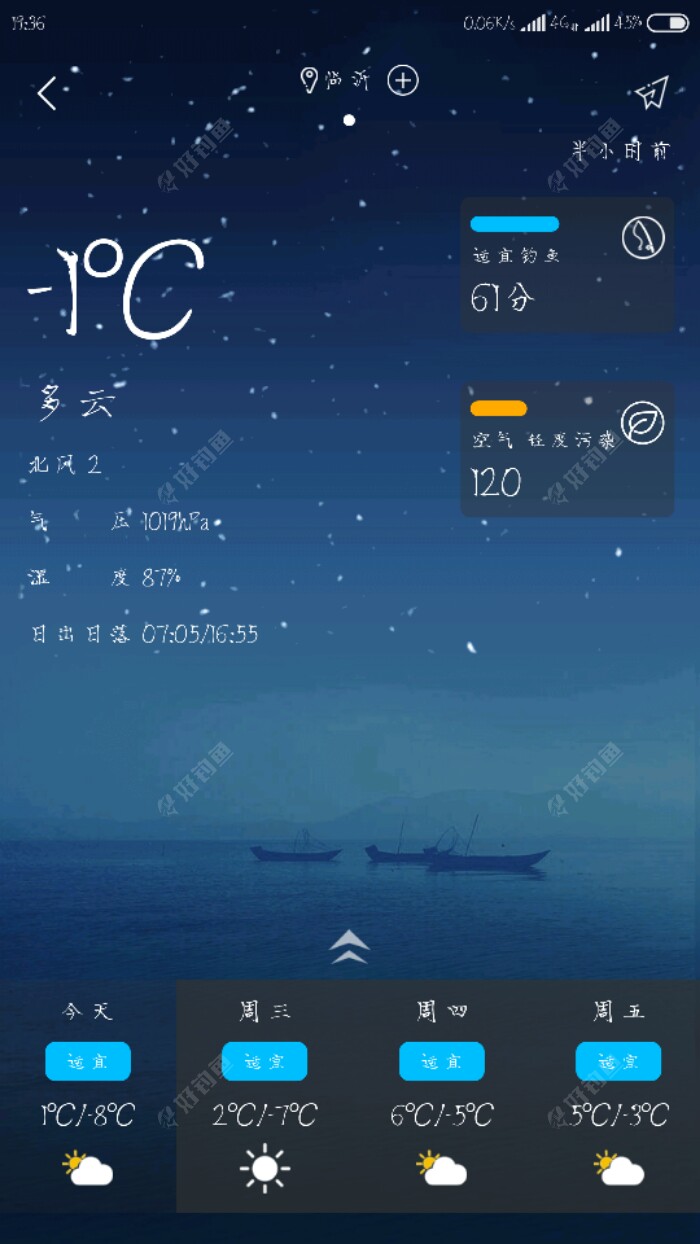Open the fishing suitability card showing 61分
This screenshot has width=700, height=1244.
567,265
